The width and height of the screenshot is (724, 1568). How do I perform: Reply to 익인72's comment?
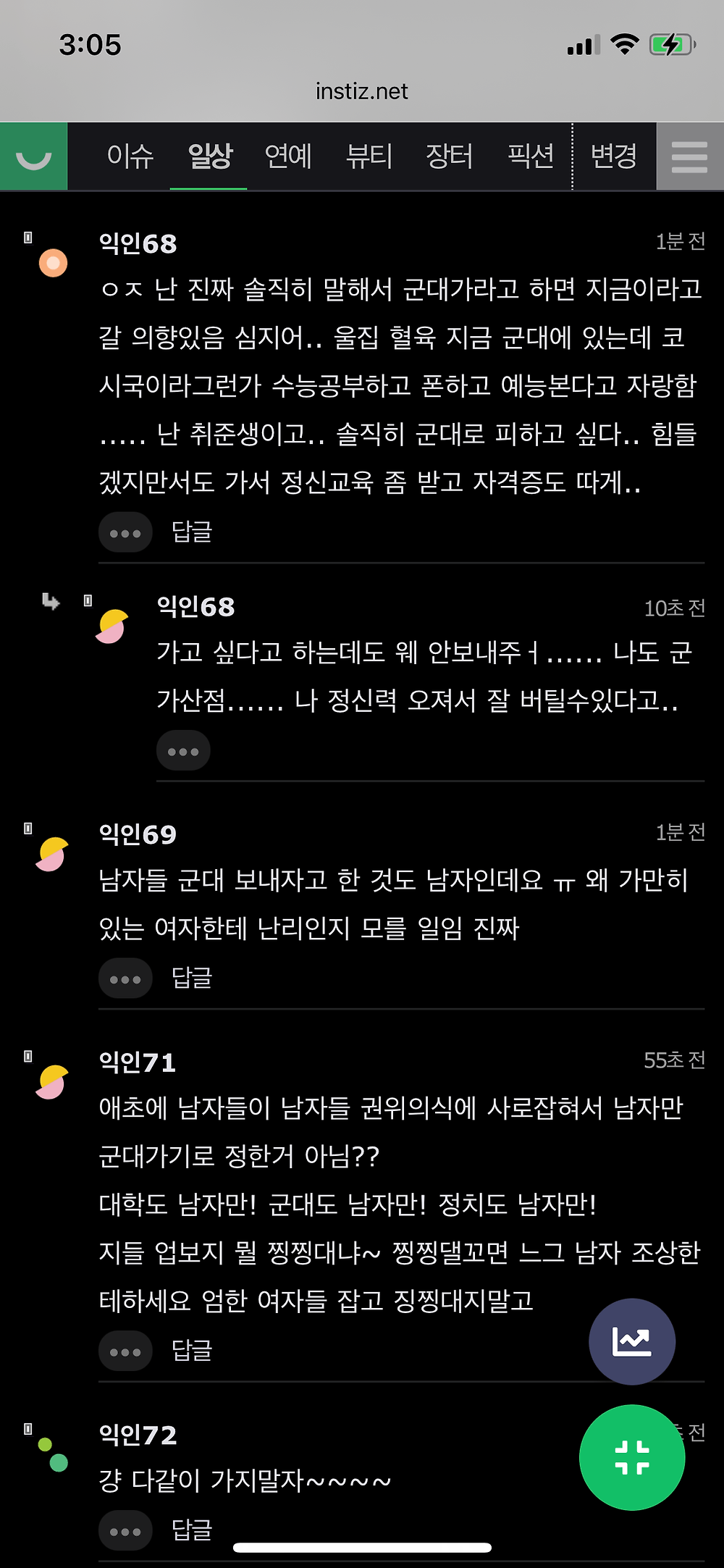pyautogui.click(x=192, y=1530)
